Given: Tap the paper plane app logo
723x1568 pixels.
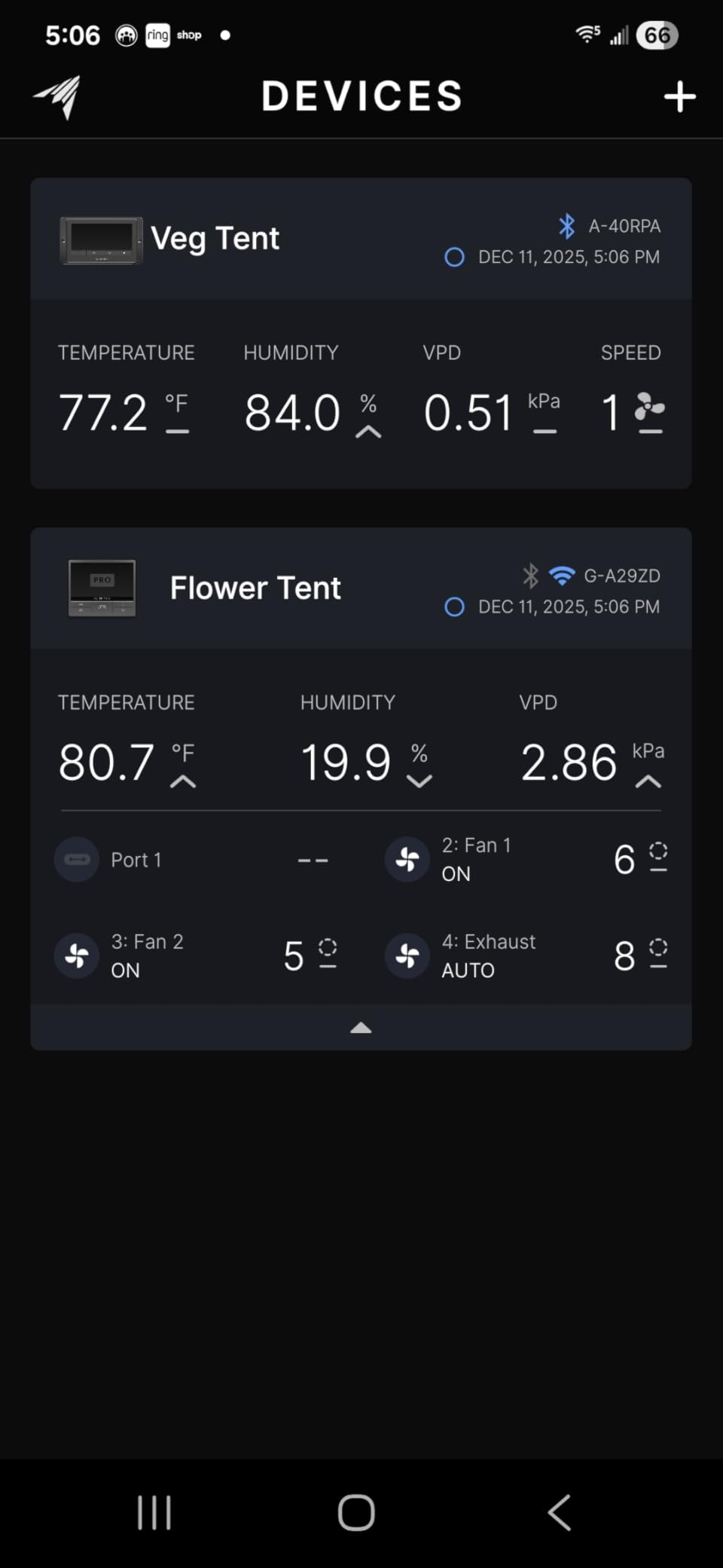Looking at the screenshot, I should click(59, 96).
